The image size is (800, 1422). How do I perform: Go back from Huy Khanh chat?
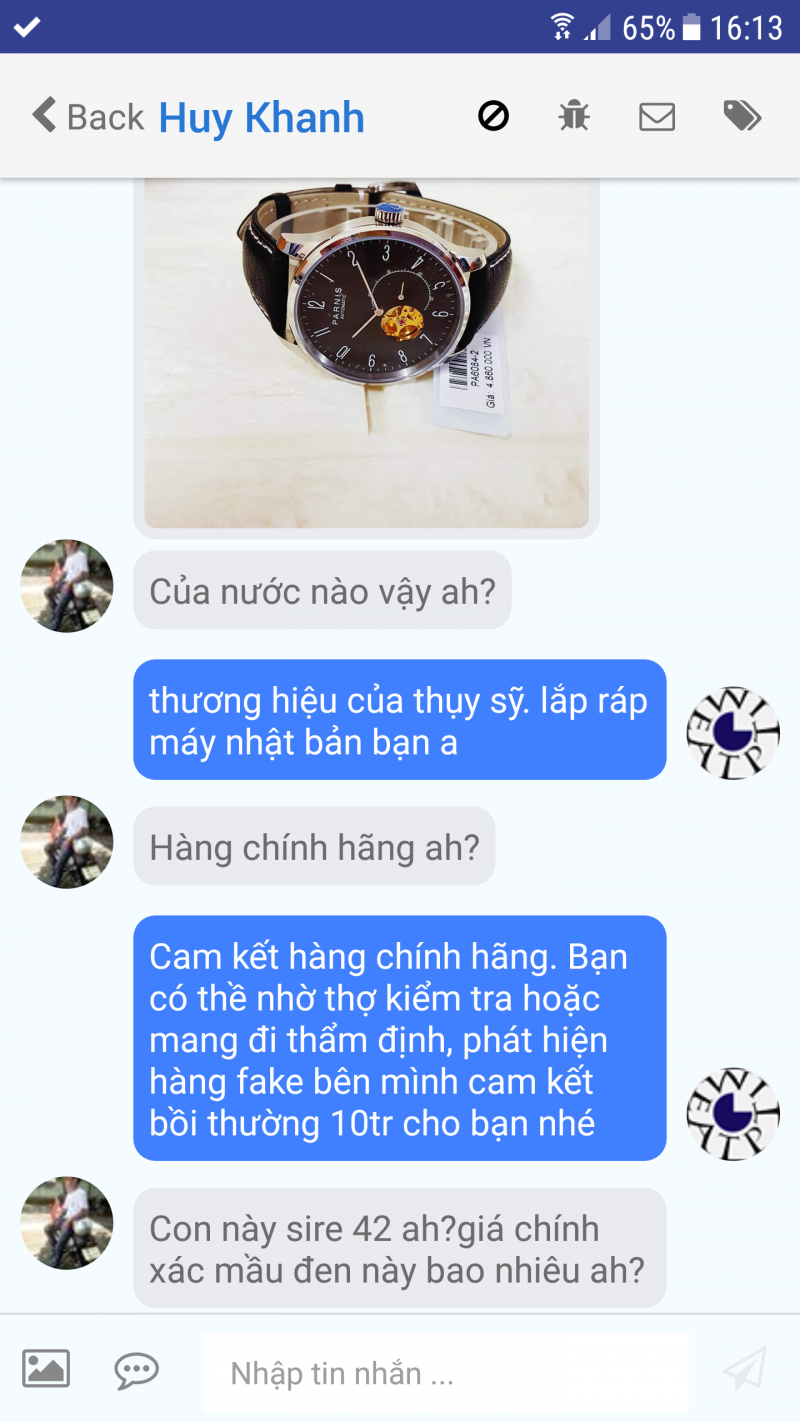[86, 117]
